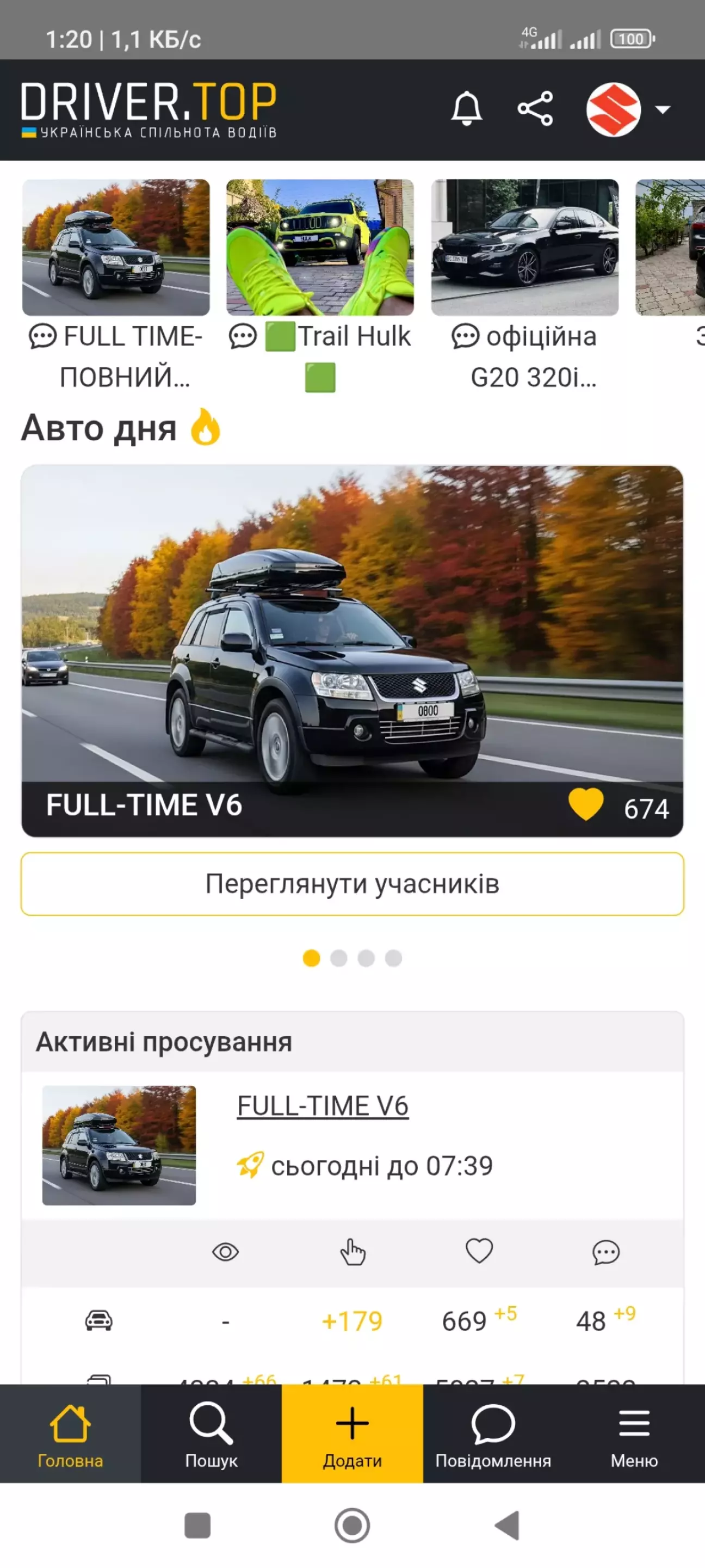Viewport: 705px width, 1568px height.
Task: Open the Повідомлення tab
Action: [493, 1434]
